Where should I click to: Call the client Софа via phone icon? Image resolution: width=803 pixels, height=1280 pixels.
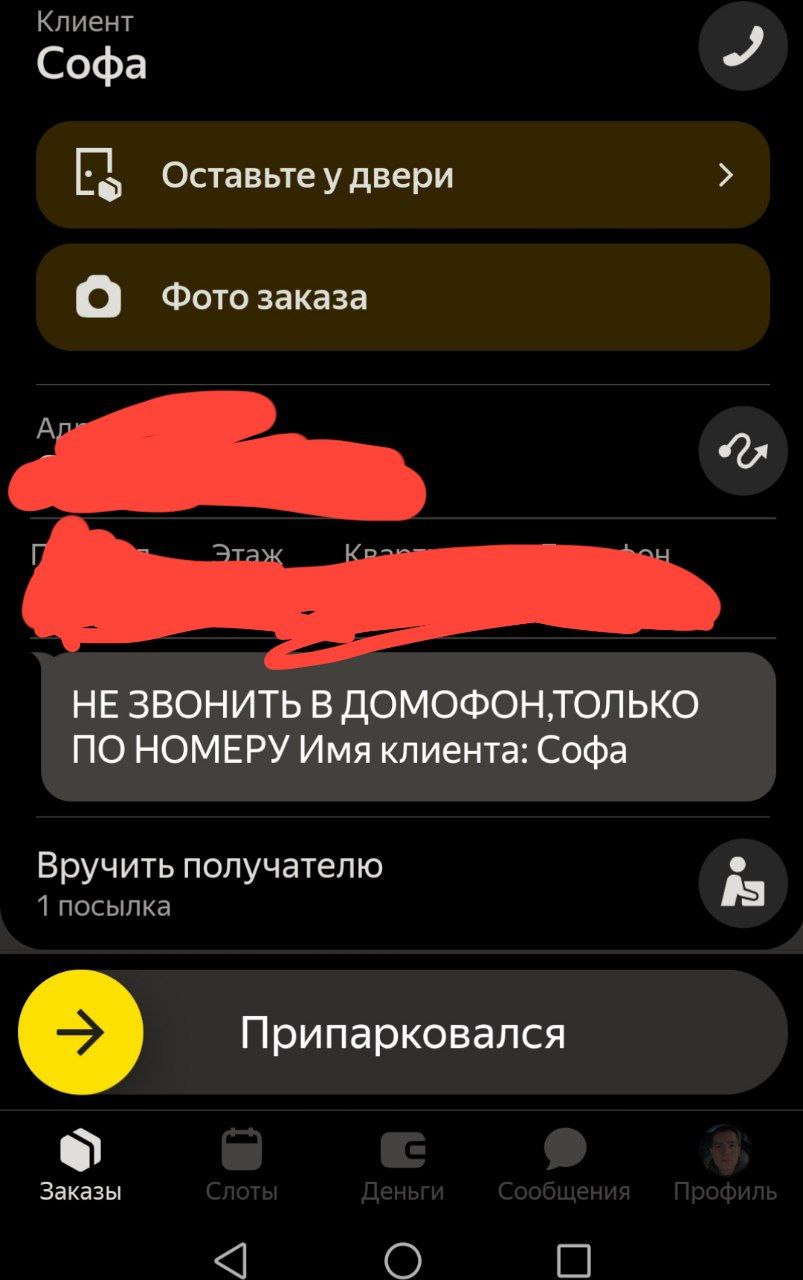point(742,46)
